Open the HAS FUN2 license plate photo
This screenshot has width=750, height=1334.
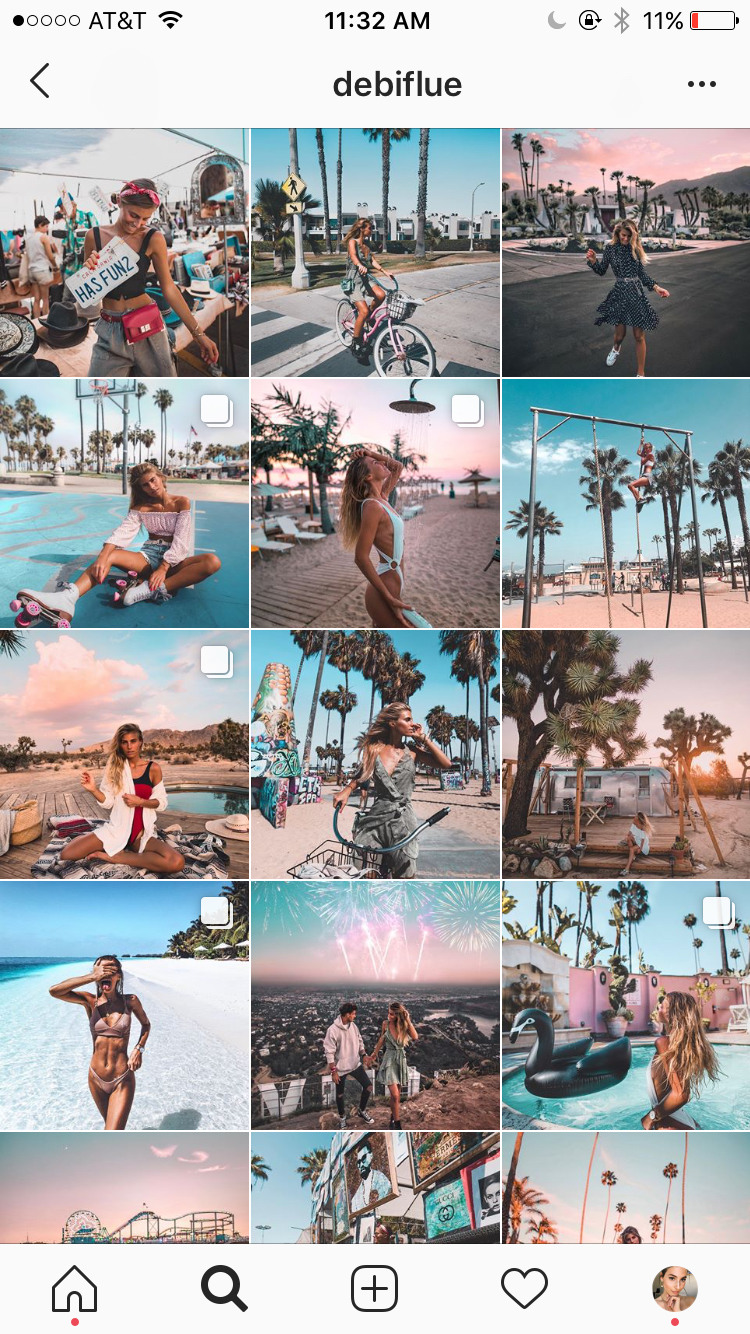(x=124, y=252)
